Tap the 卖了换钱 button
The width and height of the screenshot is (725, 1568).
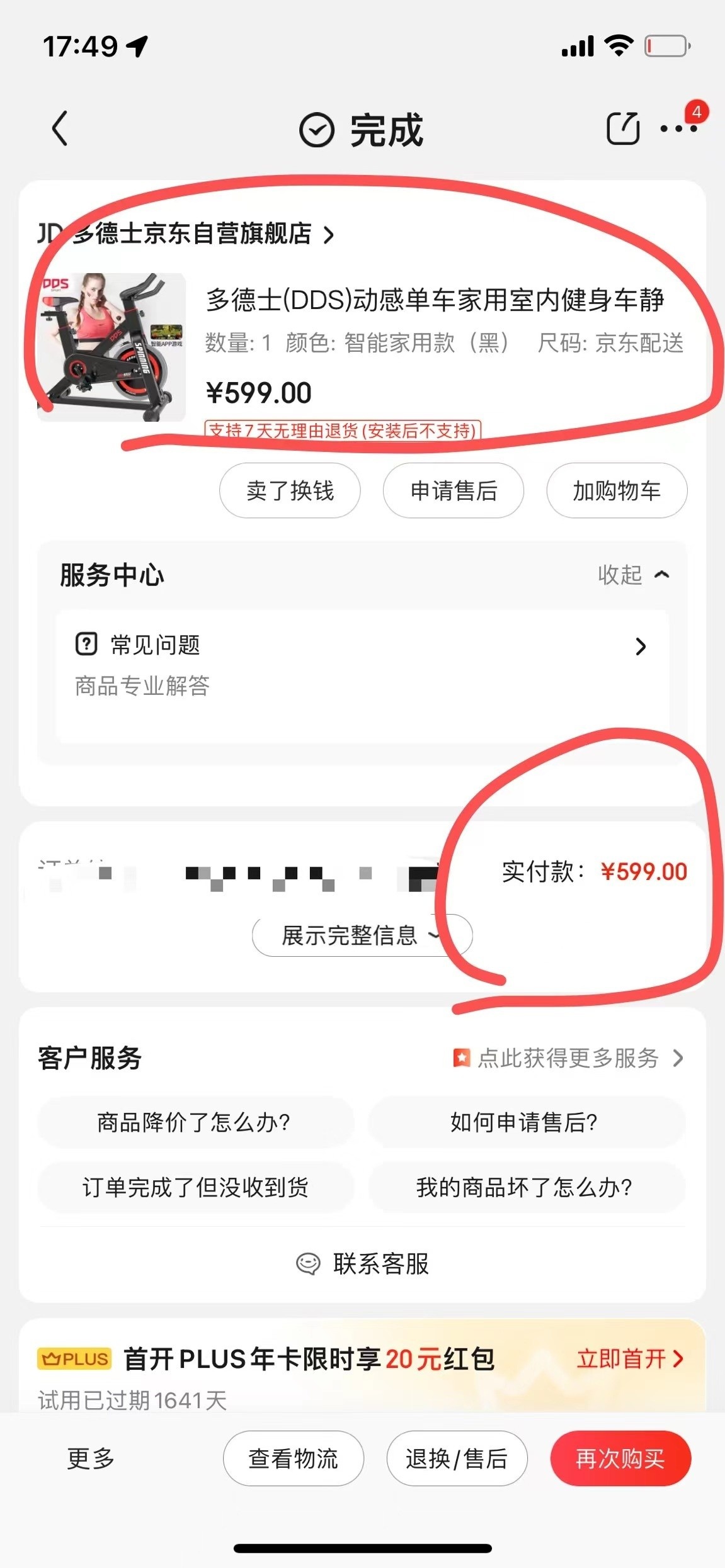pos(290,491)
